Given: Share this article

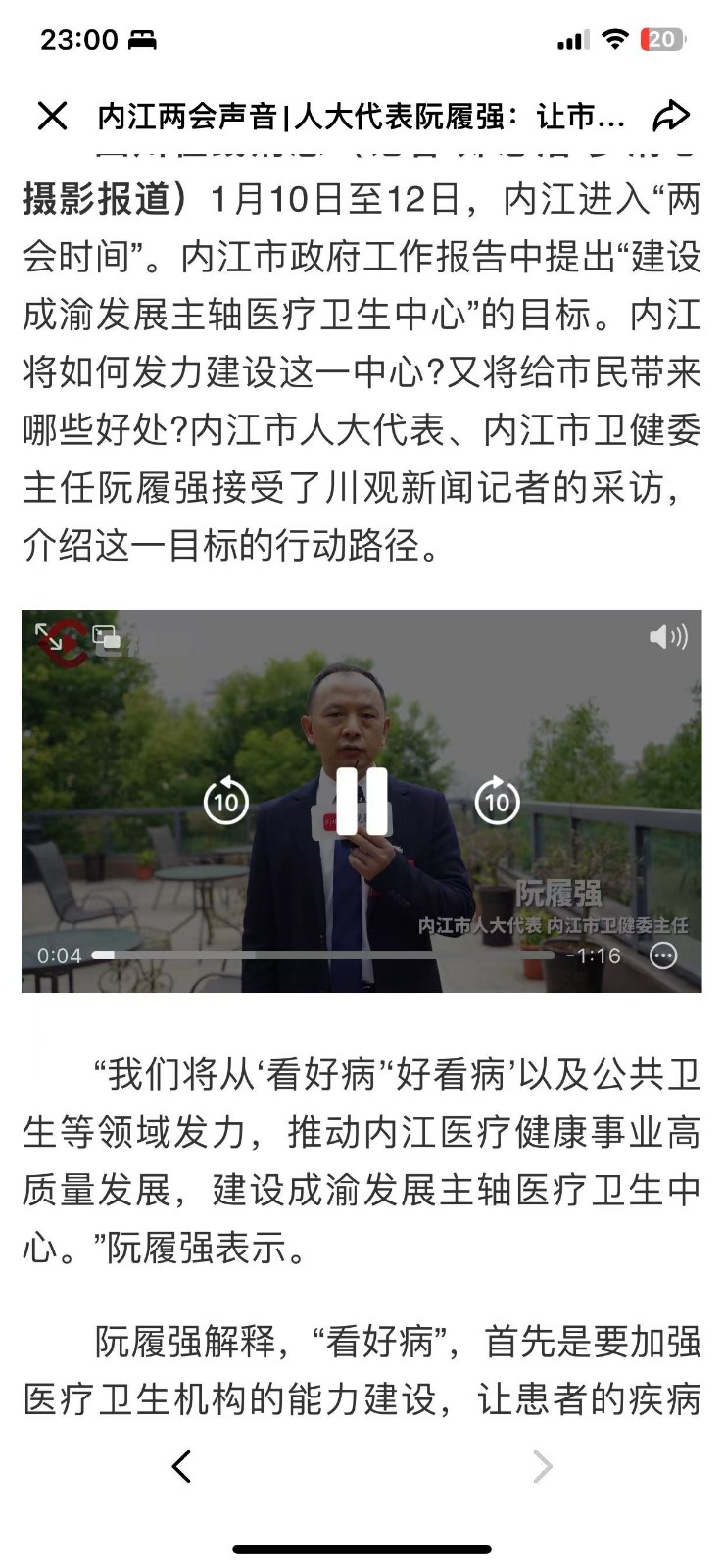Looking at the screenshot, I should coord(671,116).
